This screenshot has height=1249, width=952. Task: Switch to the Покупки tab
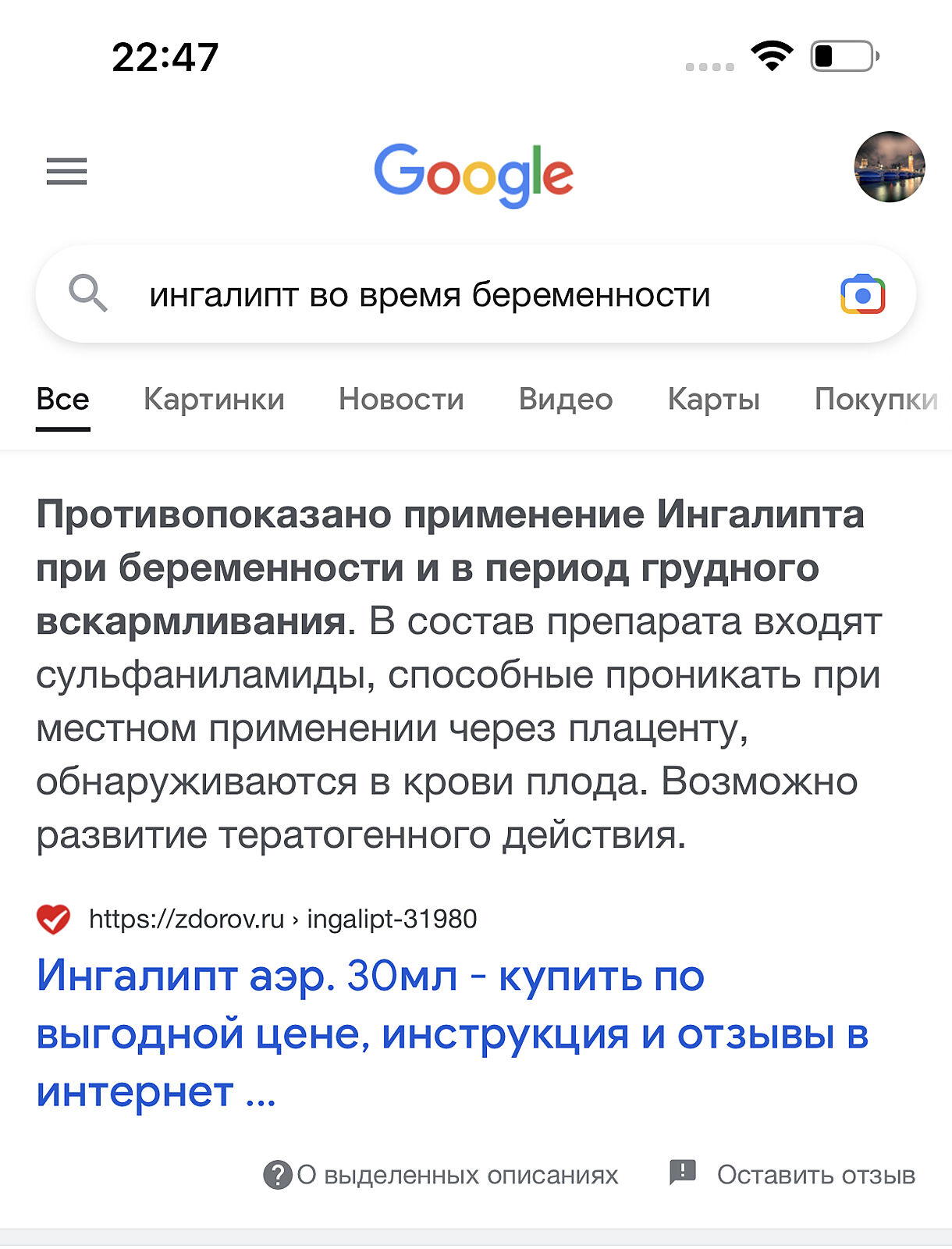(x=875, y=399)
